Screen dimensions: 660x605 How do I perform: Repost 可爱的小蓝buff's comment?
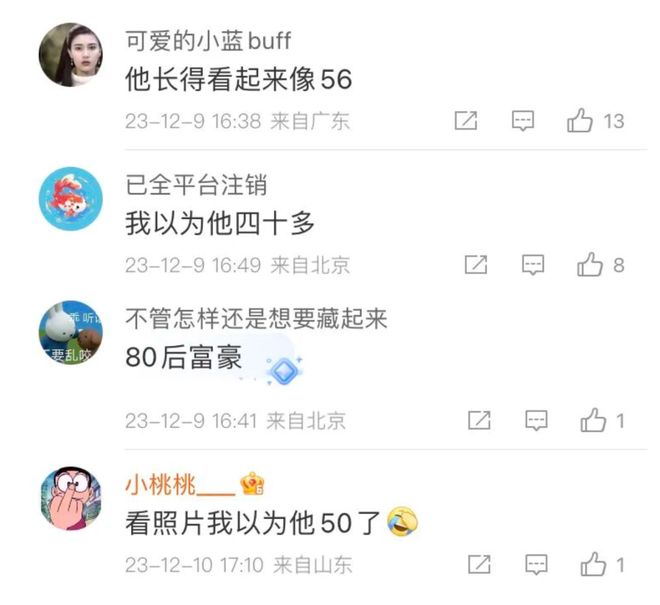pyautogui.click(x=465, y=122)
